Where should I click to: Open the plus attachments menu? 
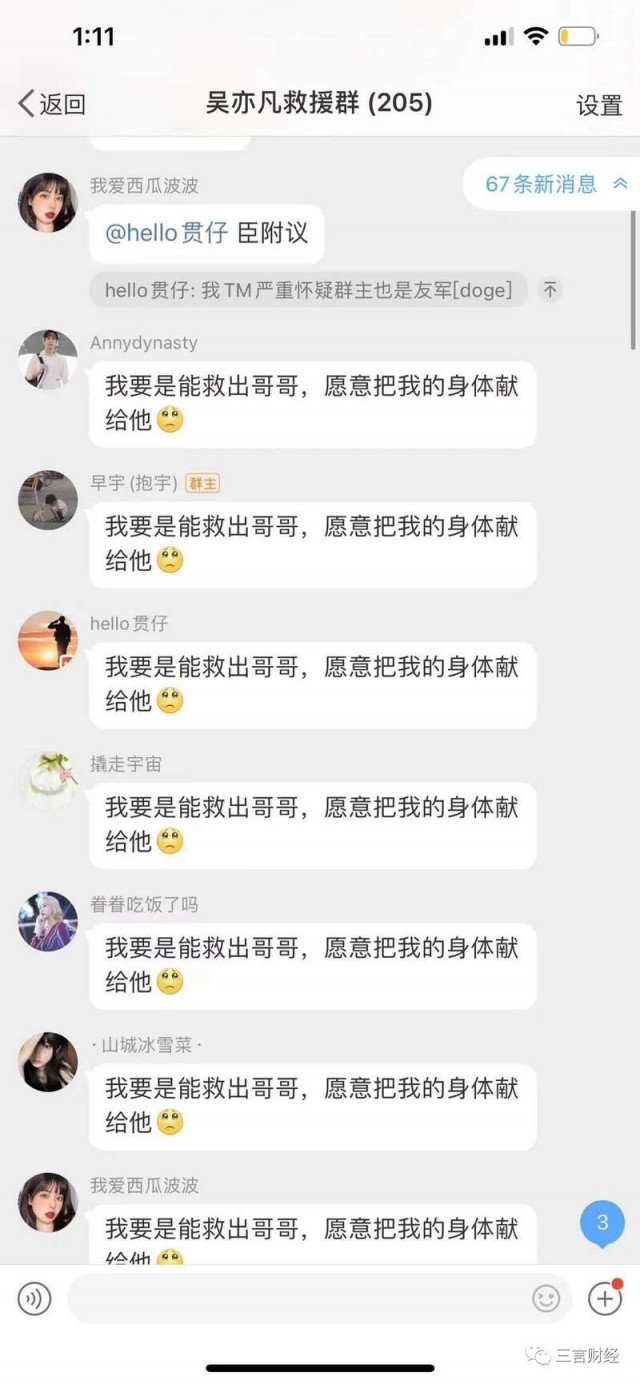[604, 1299]
